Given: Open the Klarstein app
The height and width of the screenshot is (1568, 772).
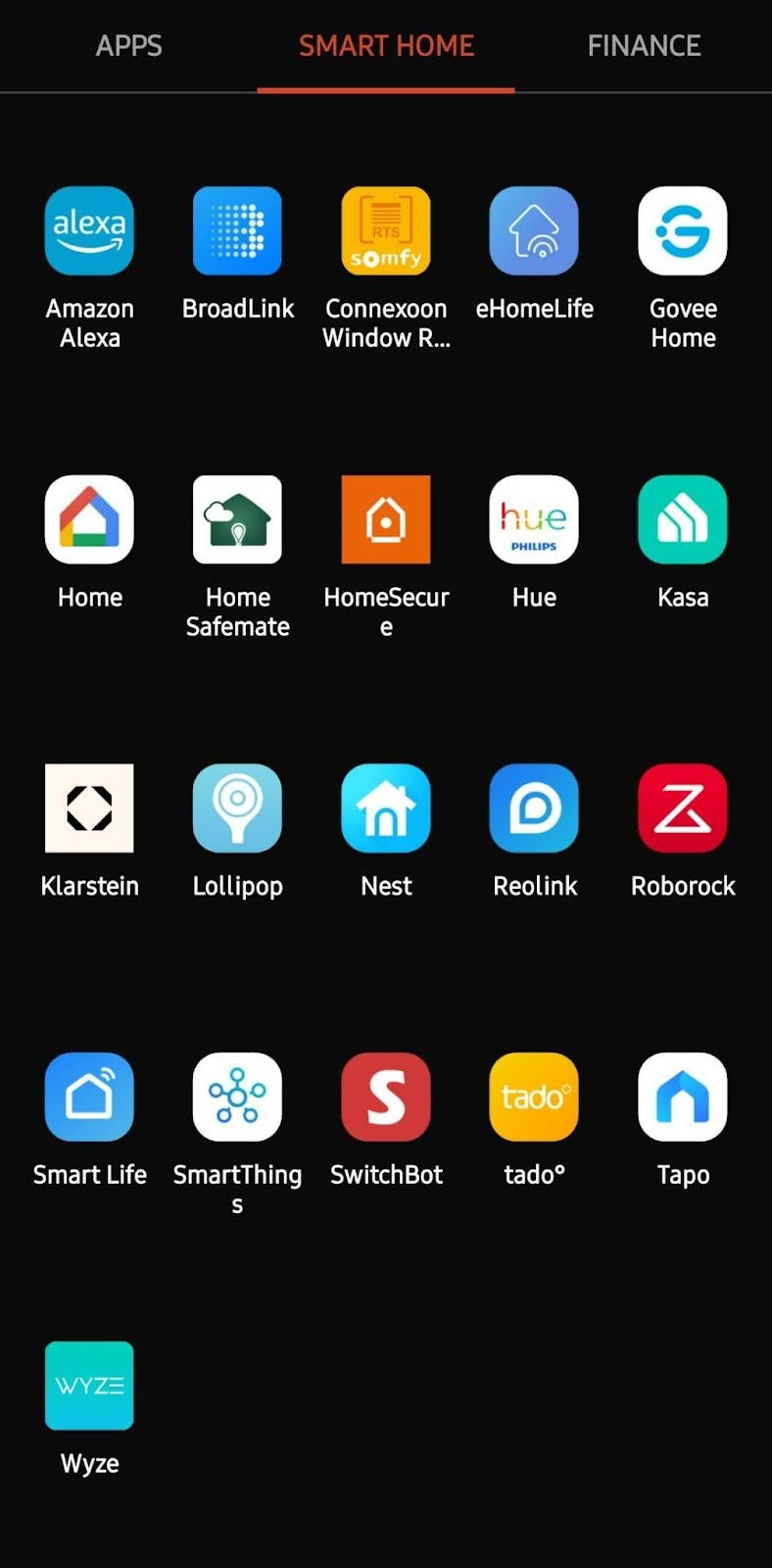Looking at the screenshot, I should 89,808.
